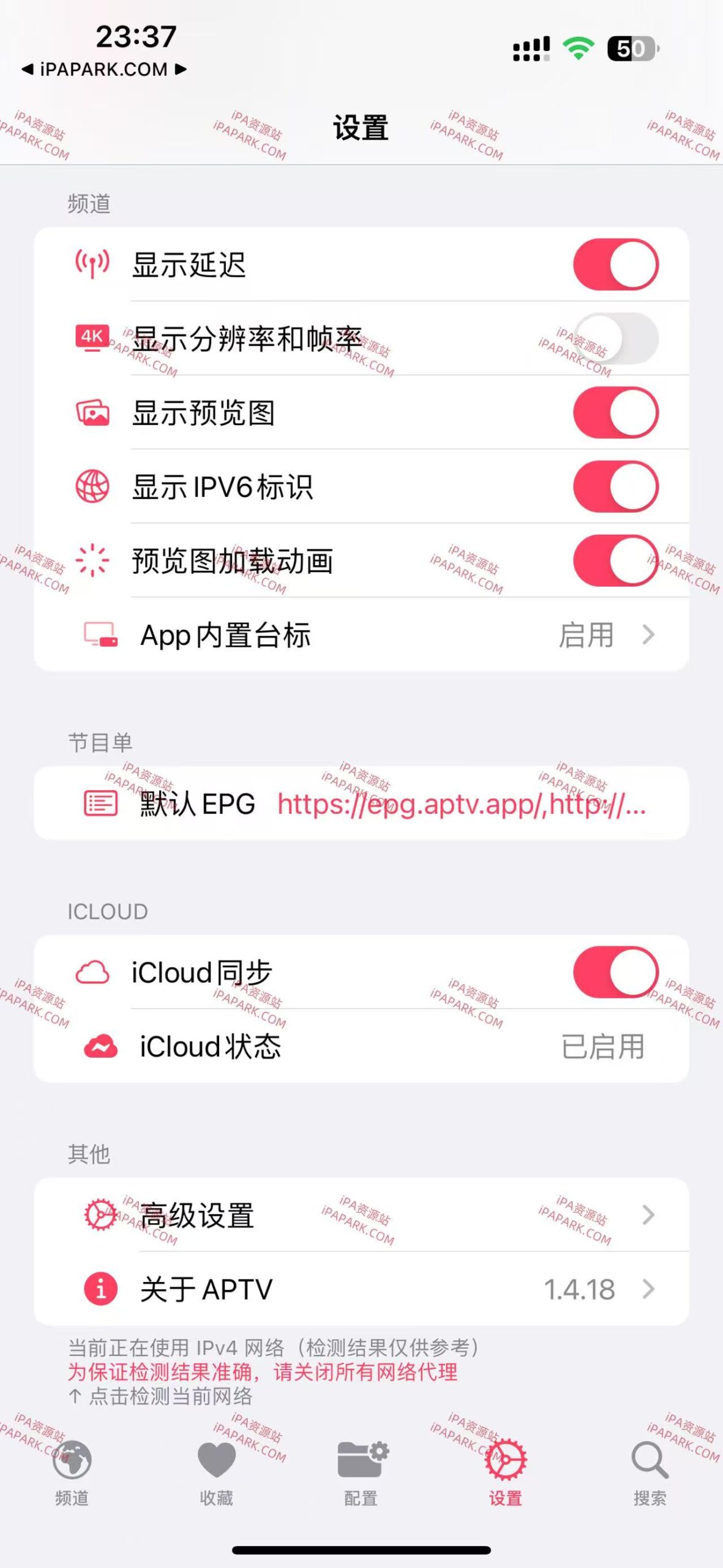Click the monitor icon beside App 内置台标
The width and height of the screenshot is (723, 1568).
pyautogui.click(x=101, y=635)
